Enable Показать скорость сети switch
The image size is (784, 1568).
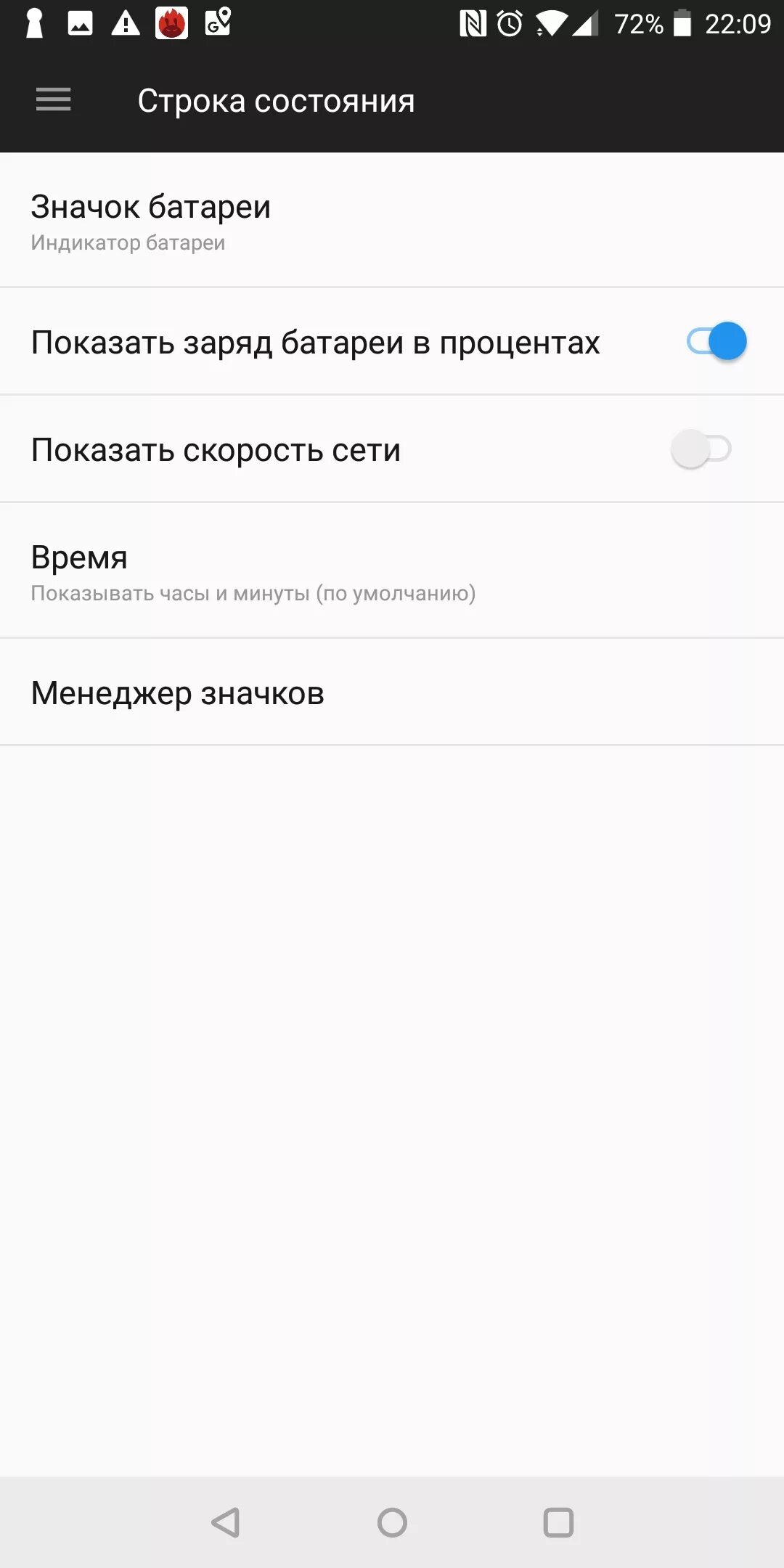(701, 449)
